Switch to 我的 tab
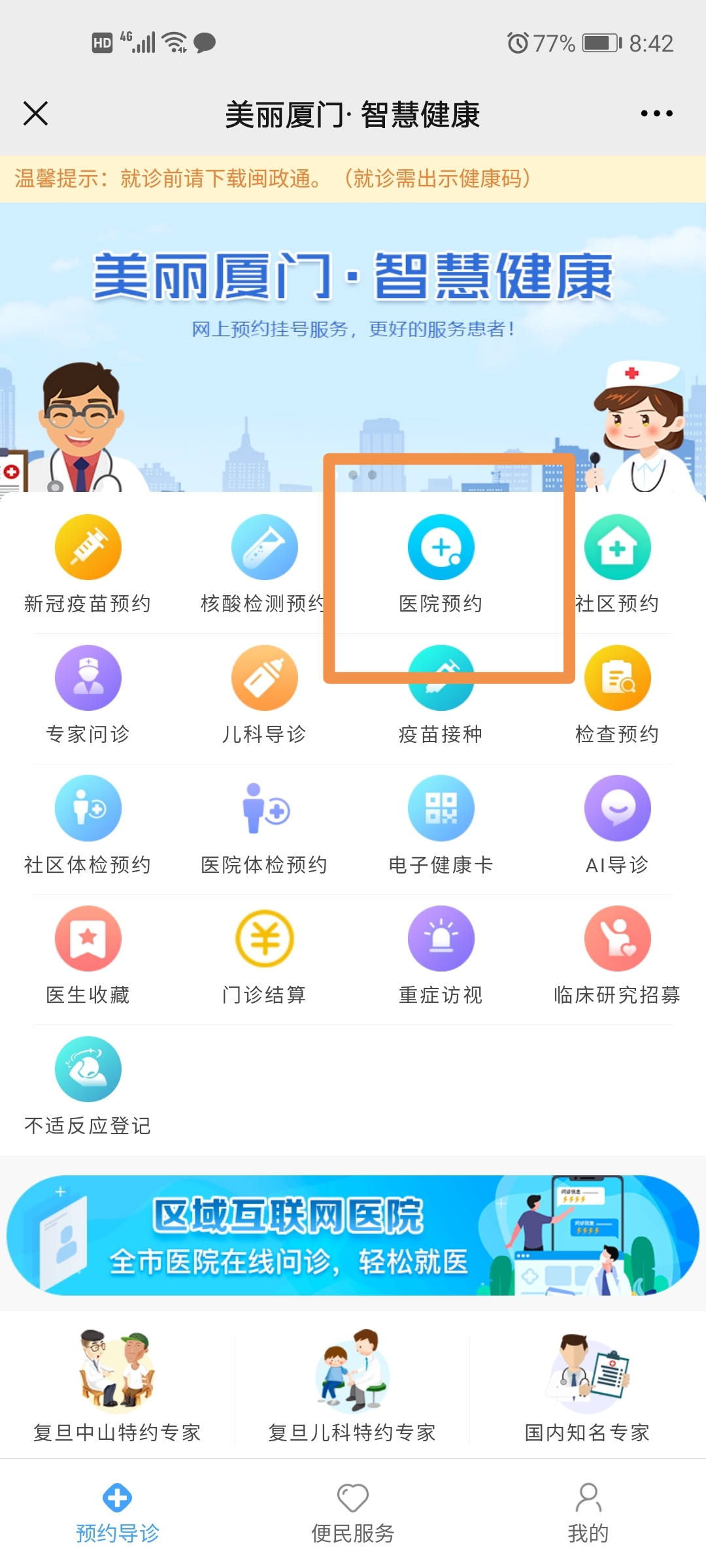 click(x=588, y=1513)
